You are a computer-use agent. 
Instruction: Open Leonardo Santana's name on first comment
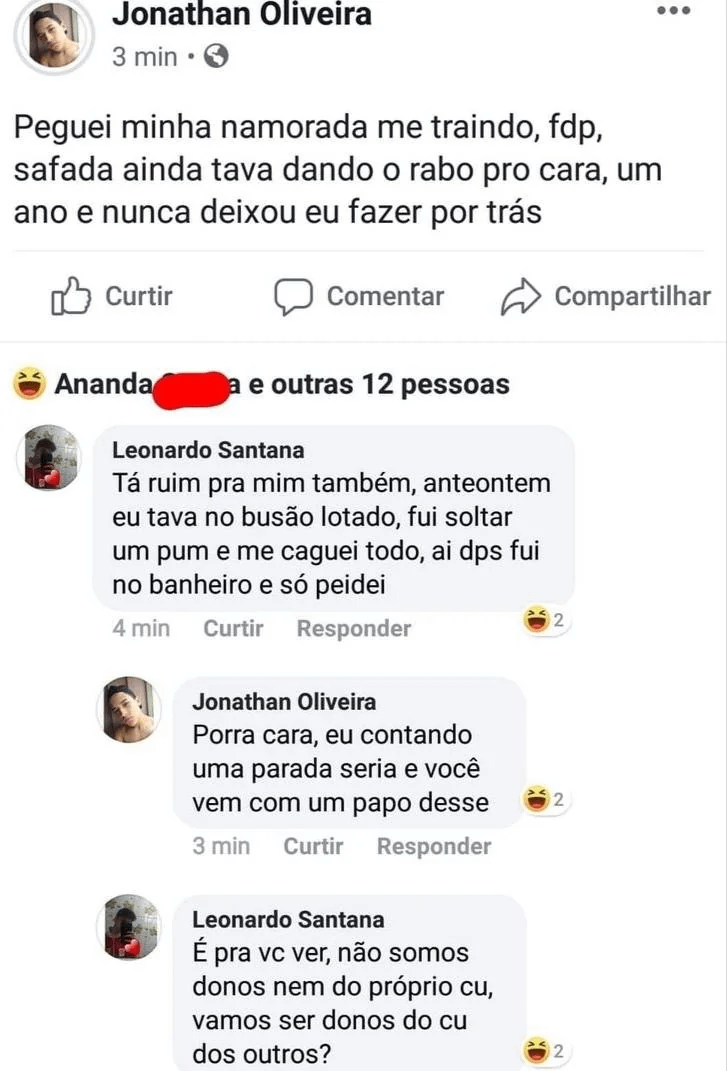click(208, 451)
